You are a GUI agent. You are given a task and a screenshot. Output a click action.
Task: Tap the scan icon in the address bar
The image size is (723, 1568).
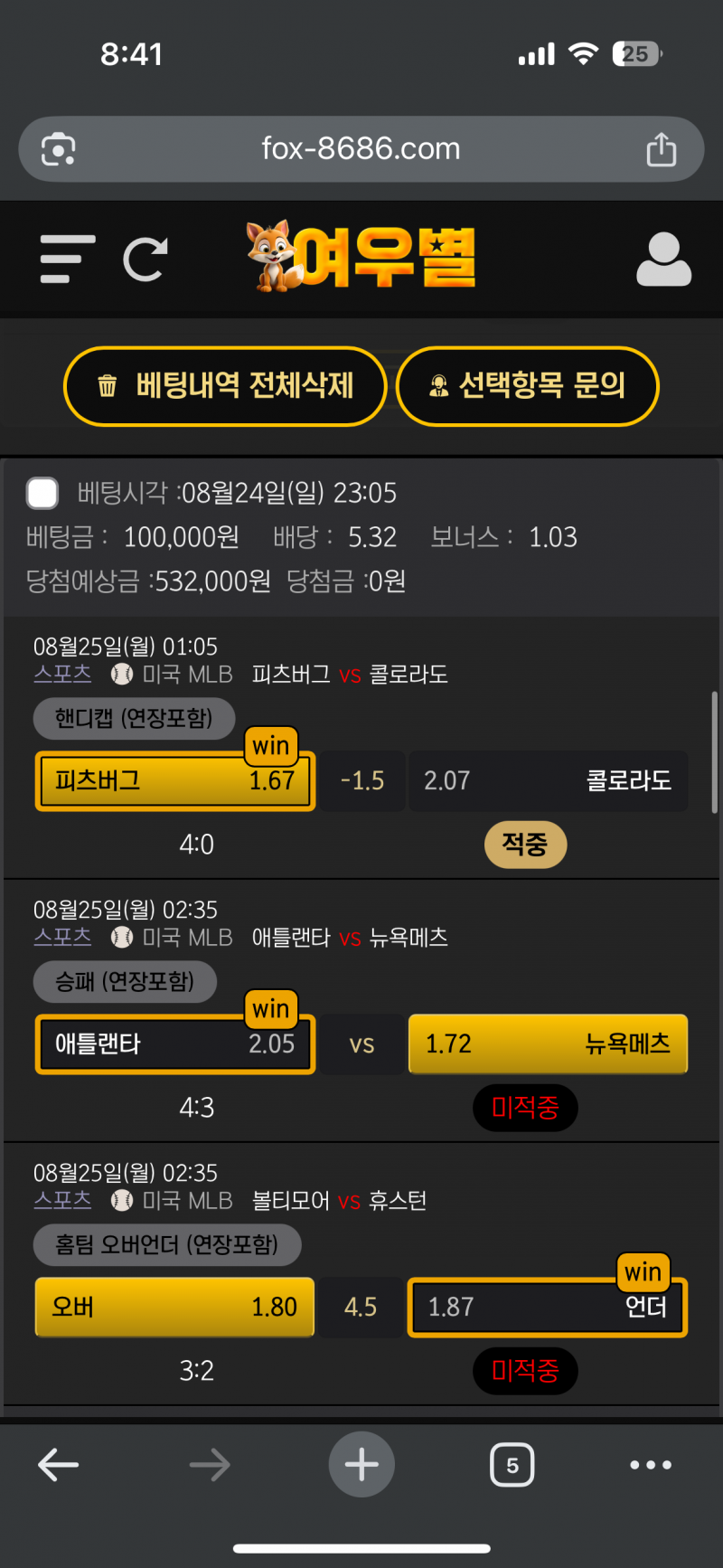click(x=59, y=149)
